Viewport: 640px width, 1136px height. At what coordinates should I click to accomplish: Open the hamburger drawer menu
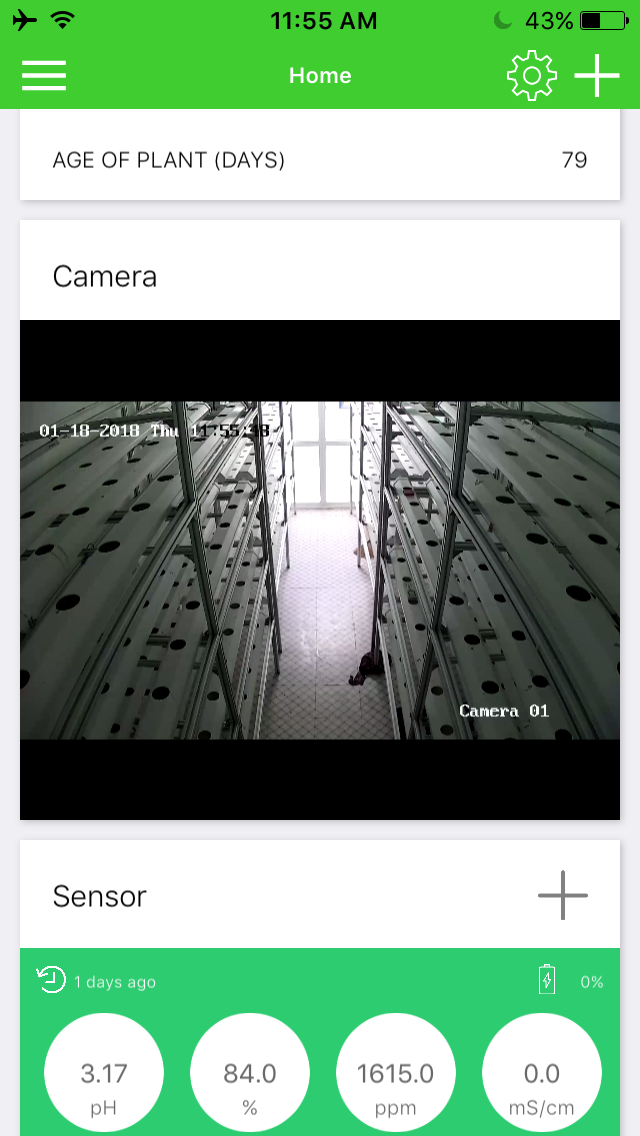click(x=44, y=76)
